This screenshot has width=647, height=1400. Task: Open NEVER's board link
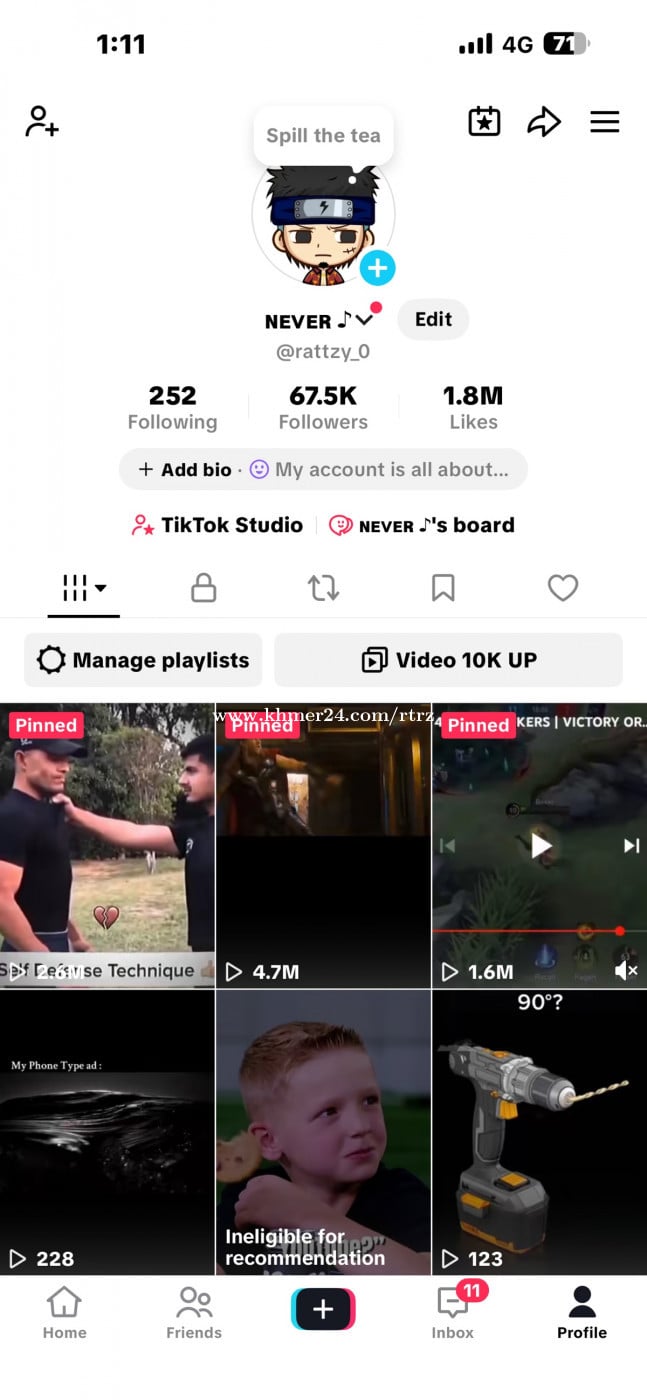pyautogui.click(x=422, y=525)
